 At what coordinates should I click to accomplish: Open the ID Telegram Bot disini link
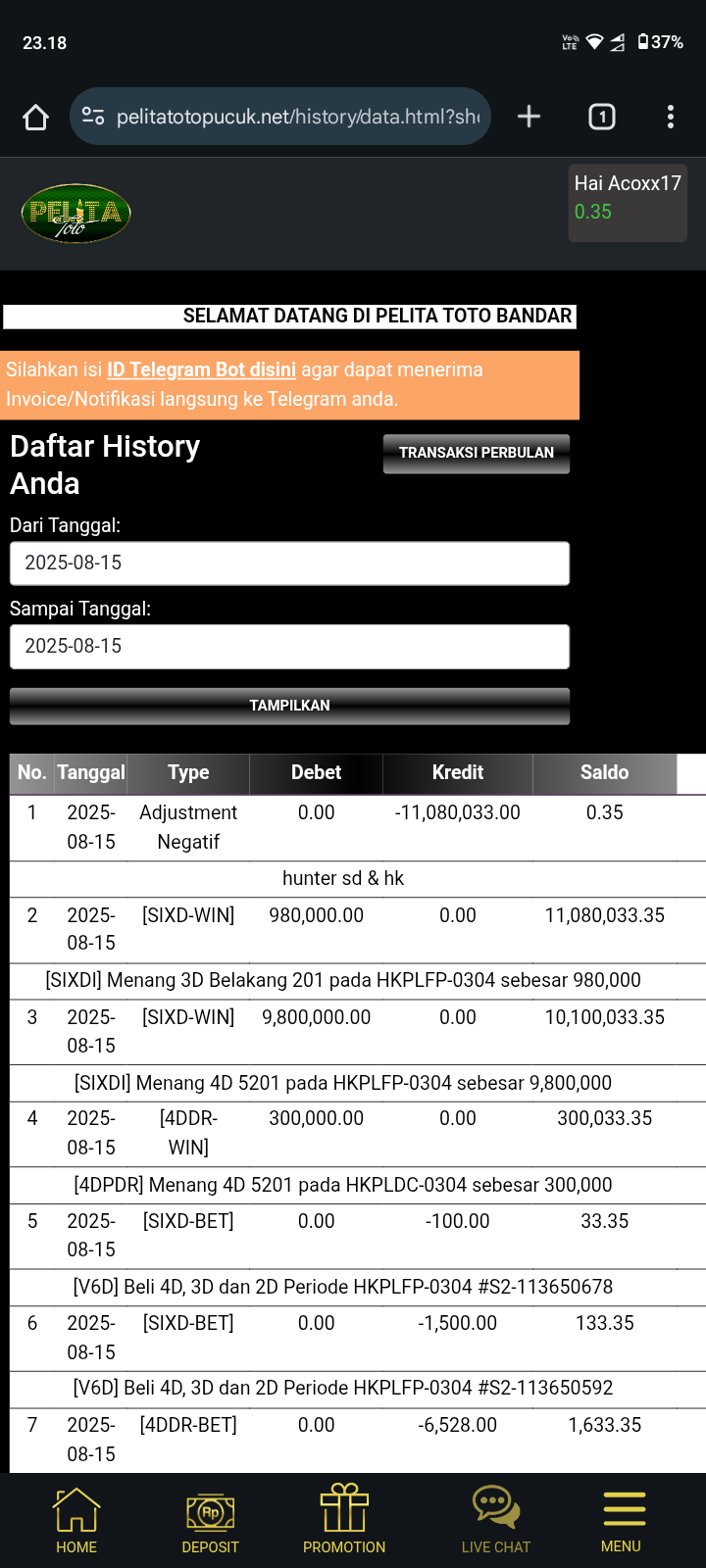coord(201,369)
